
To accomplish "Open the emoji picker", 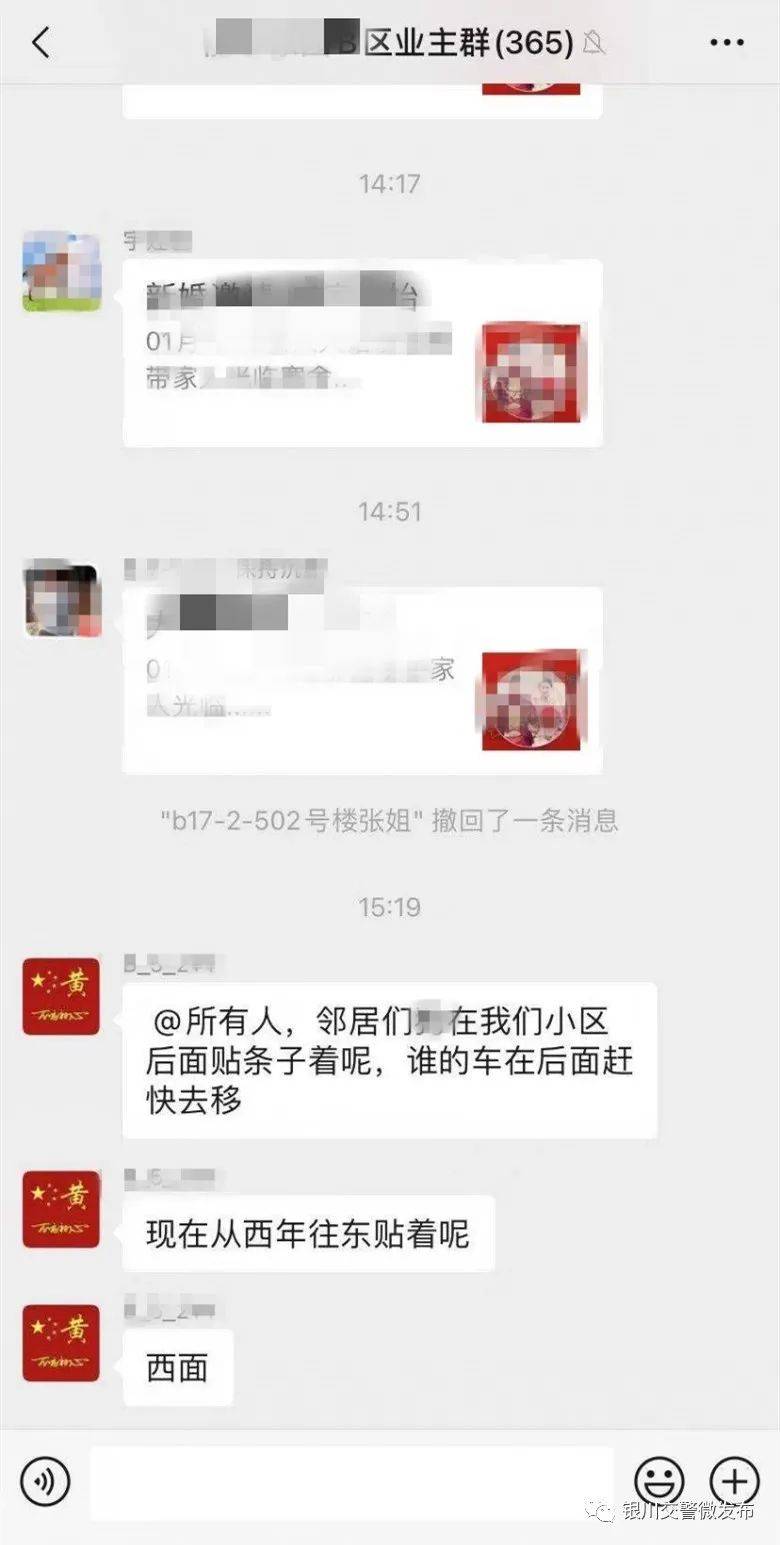I will pyautogui.click(x=660, y=1481).
